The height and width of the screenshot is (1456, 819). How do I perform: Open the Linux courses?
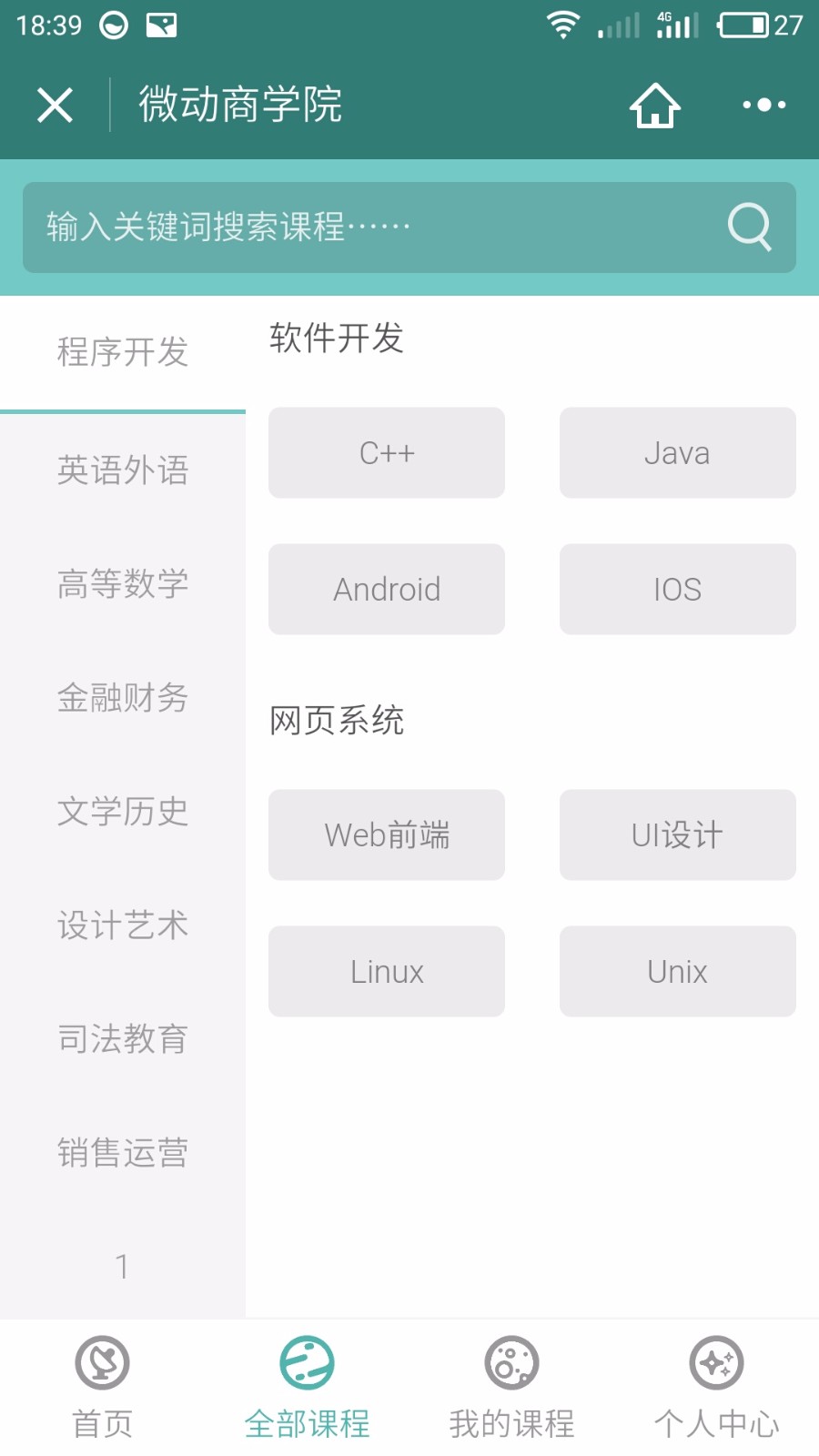pos(387,971)
